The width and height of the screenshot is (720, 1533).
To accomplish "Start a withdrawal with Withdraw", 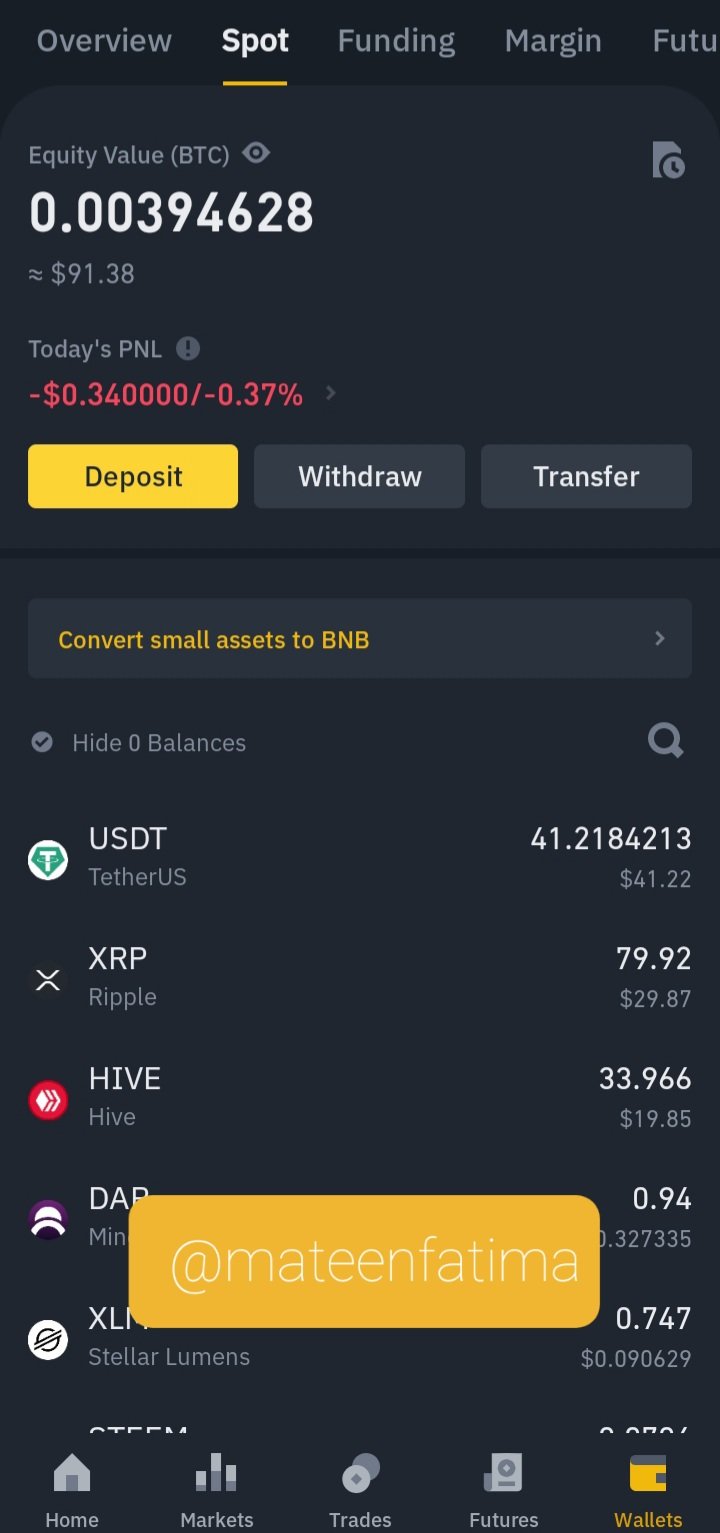I will pos(359,476).
